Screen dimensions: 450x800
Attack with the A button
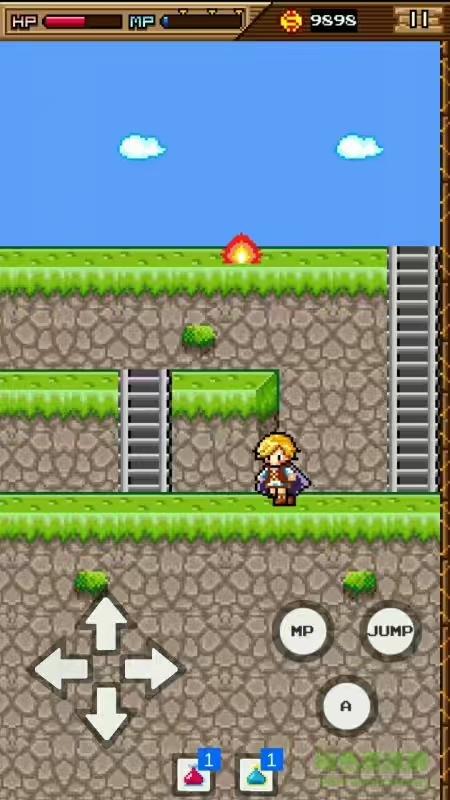[x=346, y=706]
